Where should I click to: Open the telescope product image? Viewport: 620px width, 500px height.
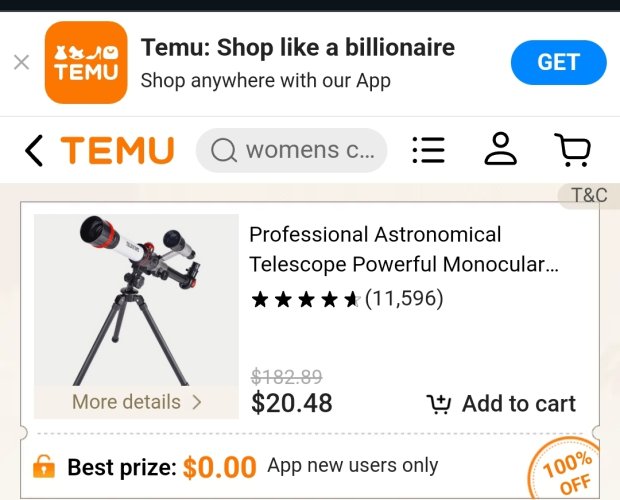(136, 298)
